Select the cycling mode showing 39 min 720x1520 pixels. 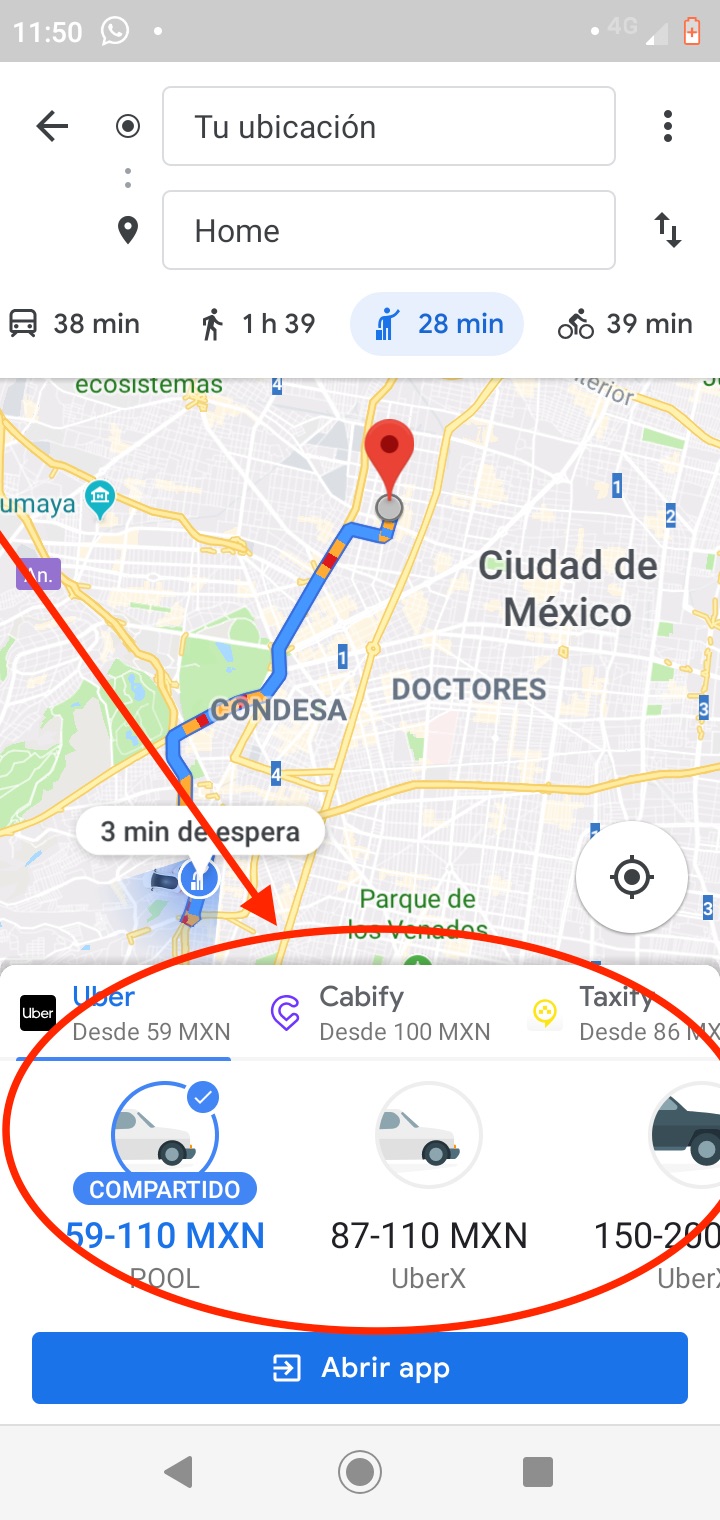[622, 323]
